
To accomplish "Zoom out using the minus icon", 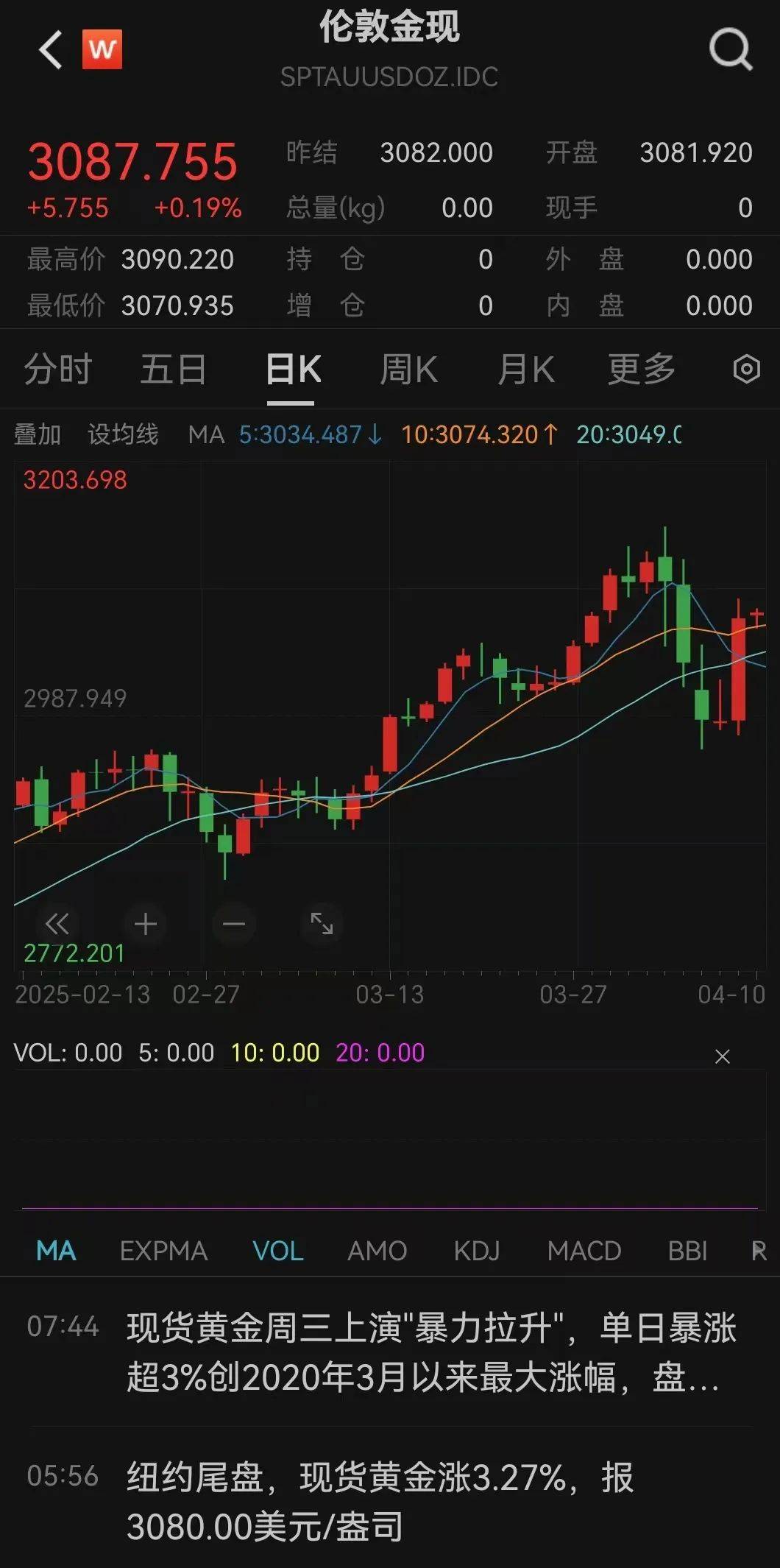I will coord(233,924).
